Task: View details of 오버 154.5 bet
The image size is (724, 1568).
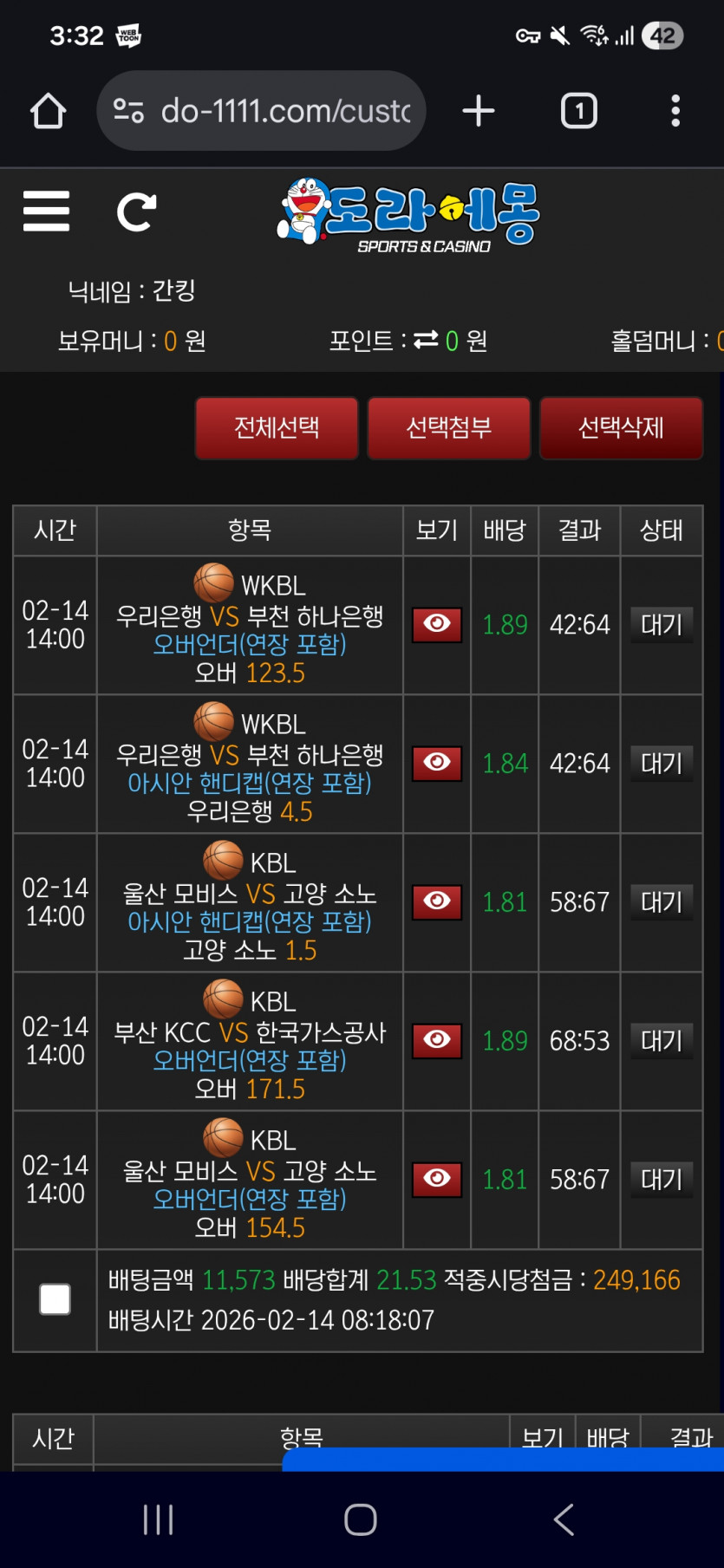Action: [437, 1179]
